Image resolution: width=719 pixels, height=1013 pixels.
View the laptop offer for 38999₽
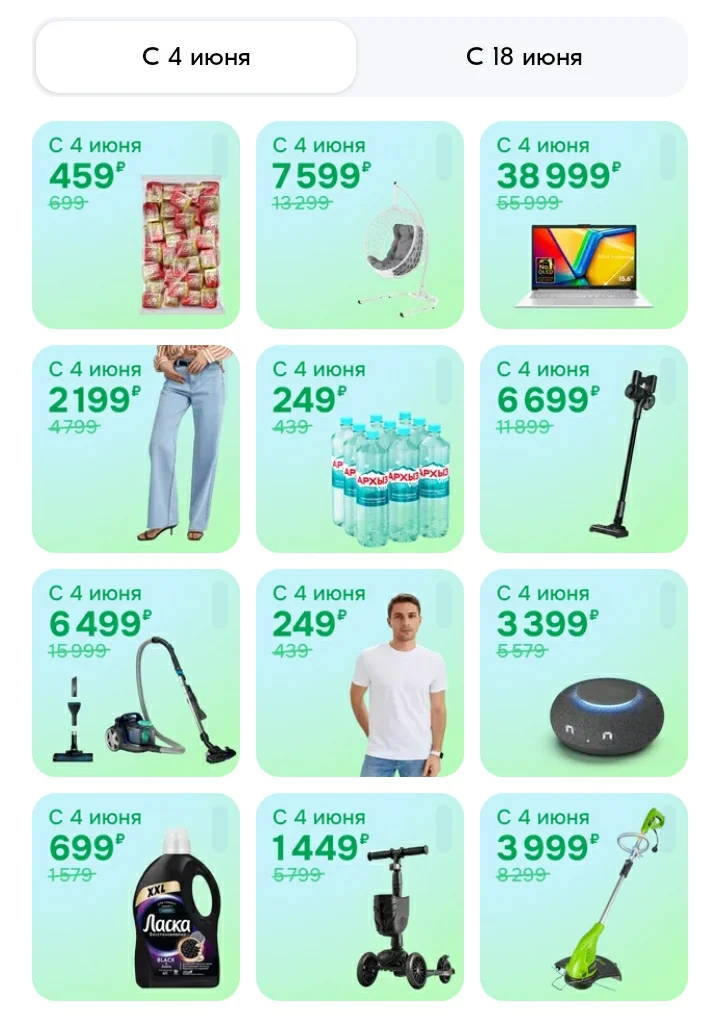tap(584, 225)
